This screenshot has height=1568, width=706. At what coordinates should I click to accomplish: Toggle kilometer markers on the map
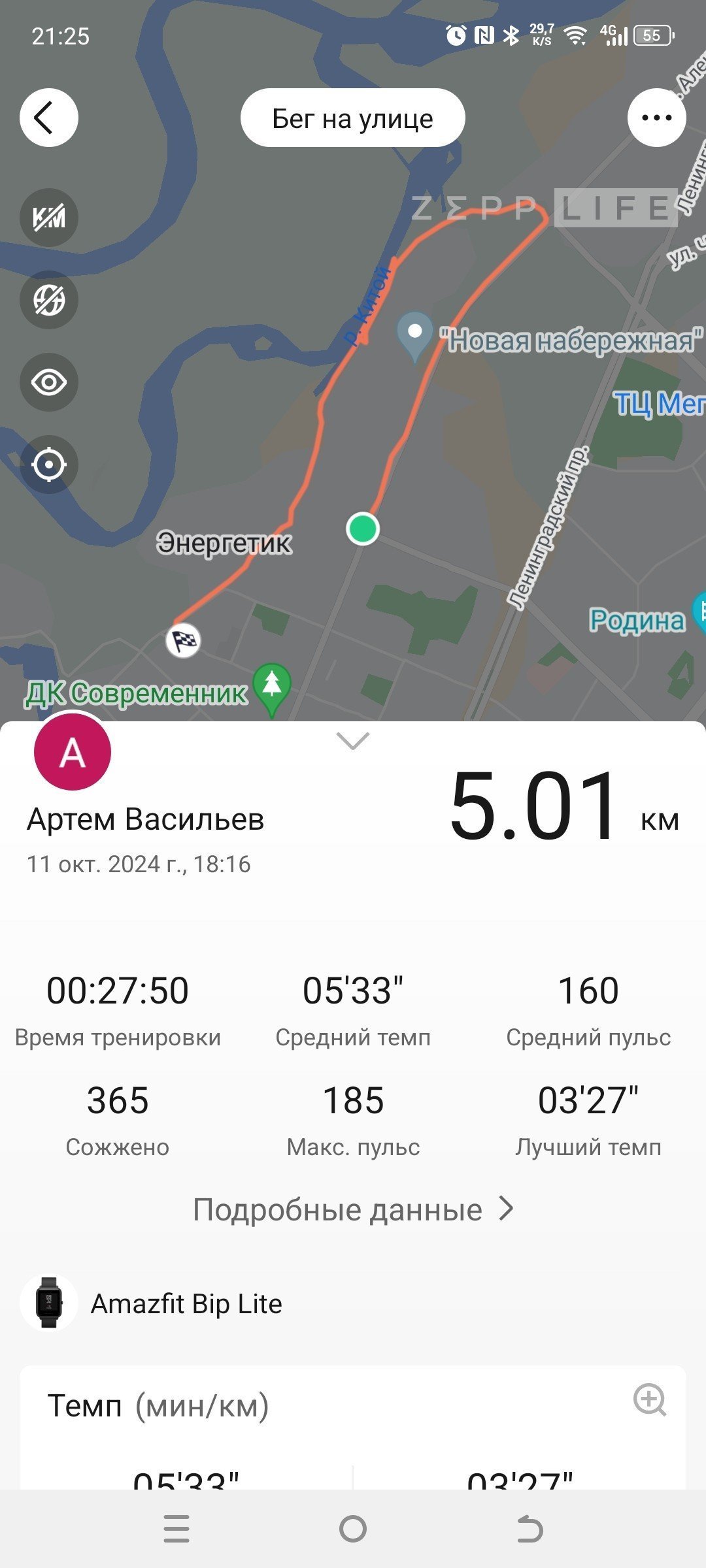pos(49,217)
